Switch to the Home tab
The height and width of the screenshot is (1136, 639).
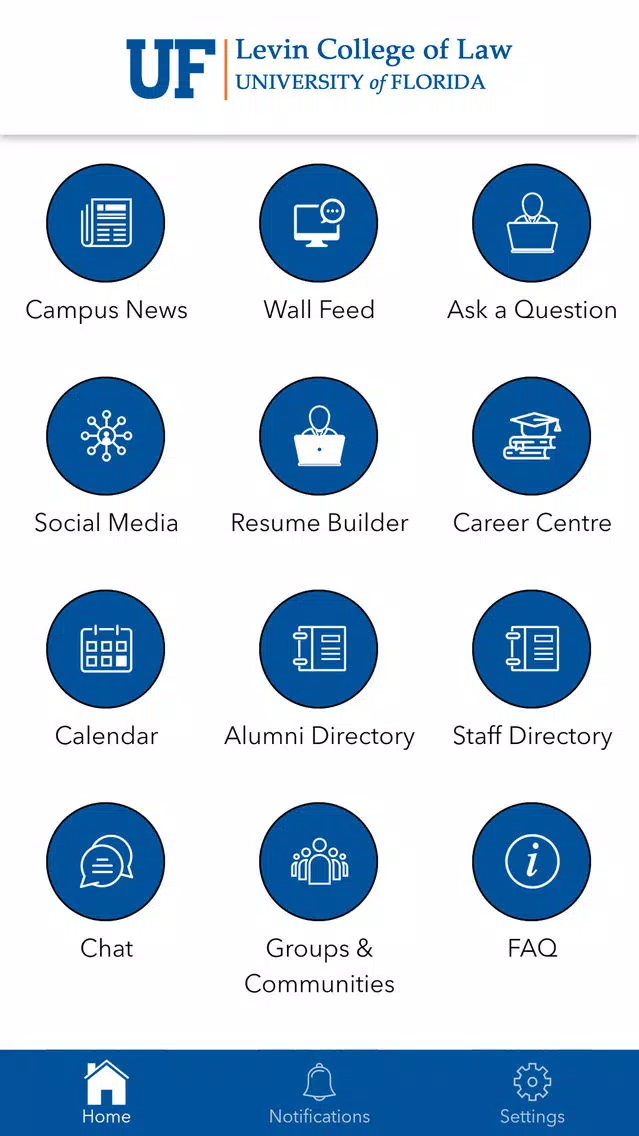click(x=106, y=1093)
